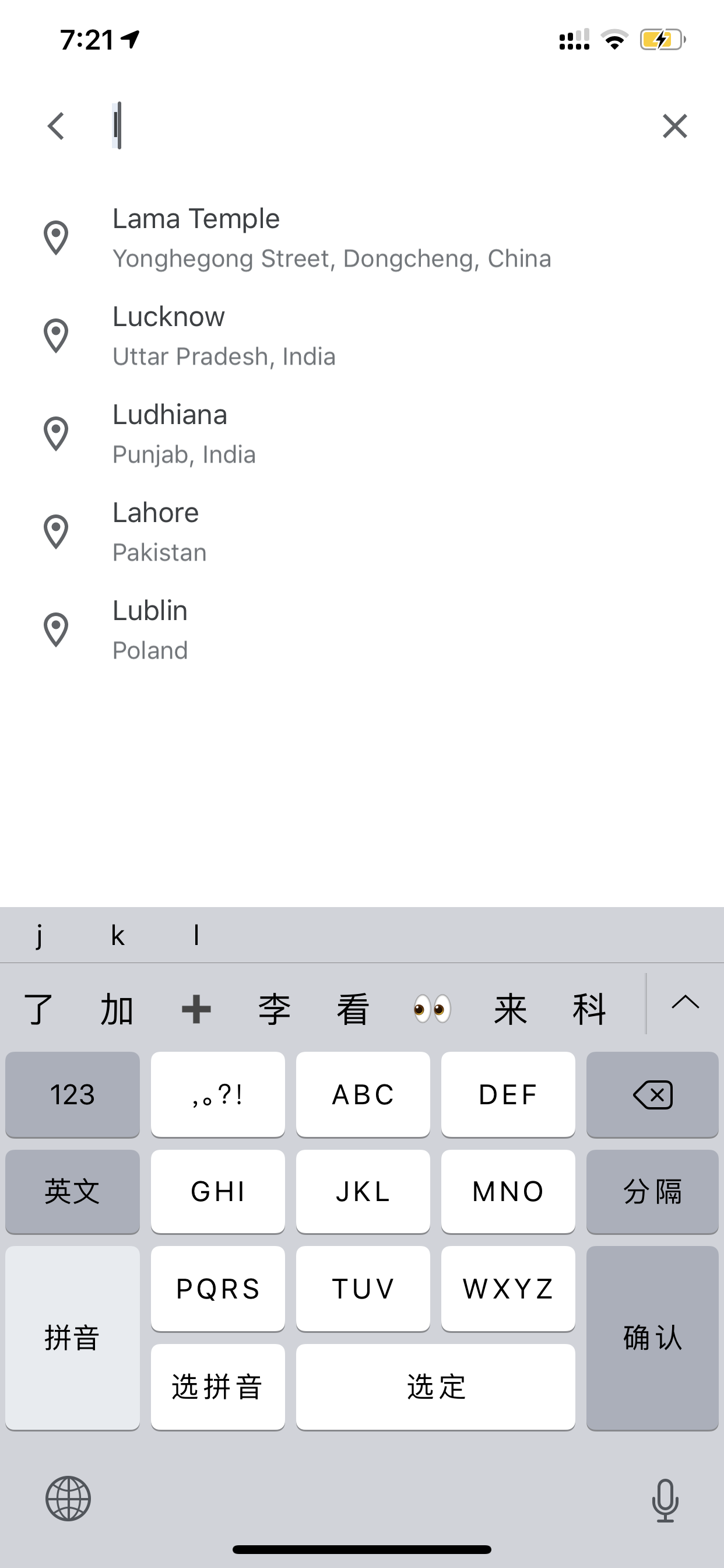This screenshot has height=1568, width=724.
Task: Open the Ludhiana, Punjab suggestion
Action: pyautogui.click(x=362, y=434)
